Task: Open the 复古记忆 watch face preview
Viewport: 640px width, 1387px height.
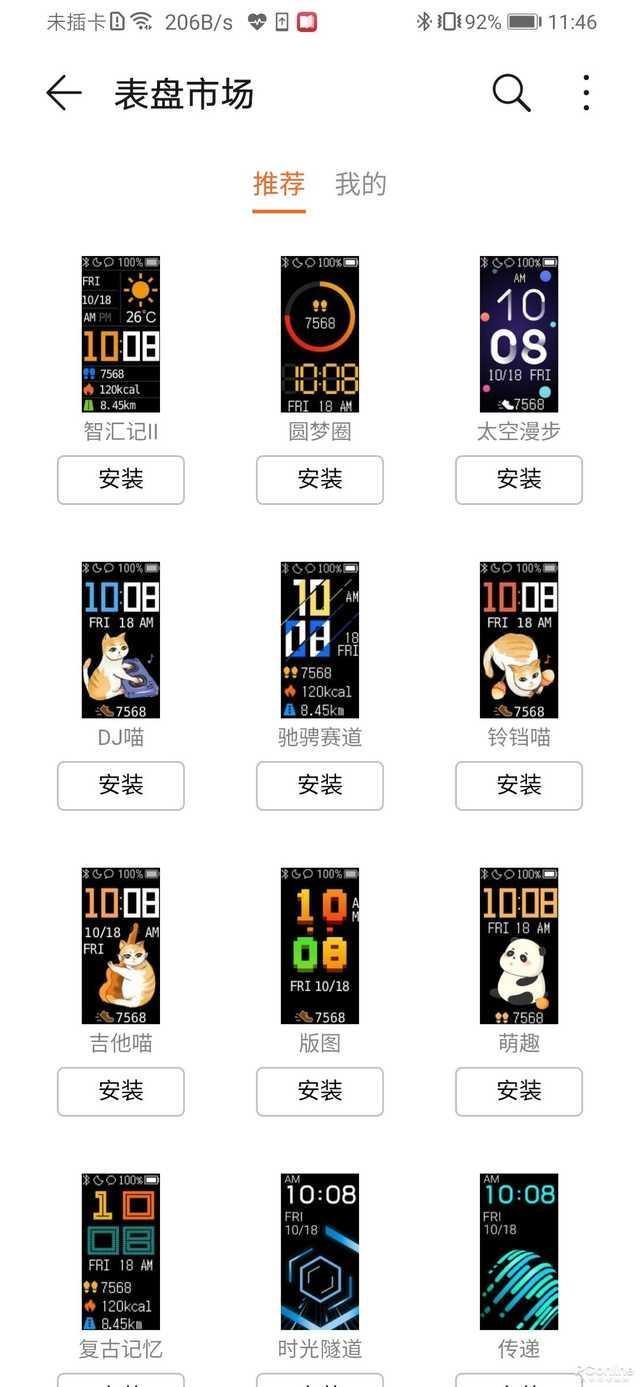Action: [121, 1252]
